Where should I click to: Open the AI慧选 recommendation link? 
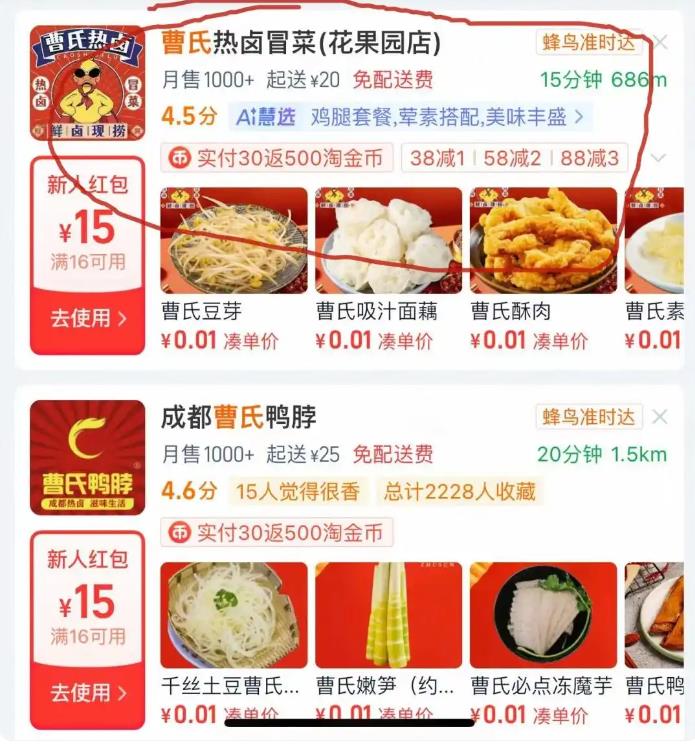pos(410,117)
